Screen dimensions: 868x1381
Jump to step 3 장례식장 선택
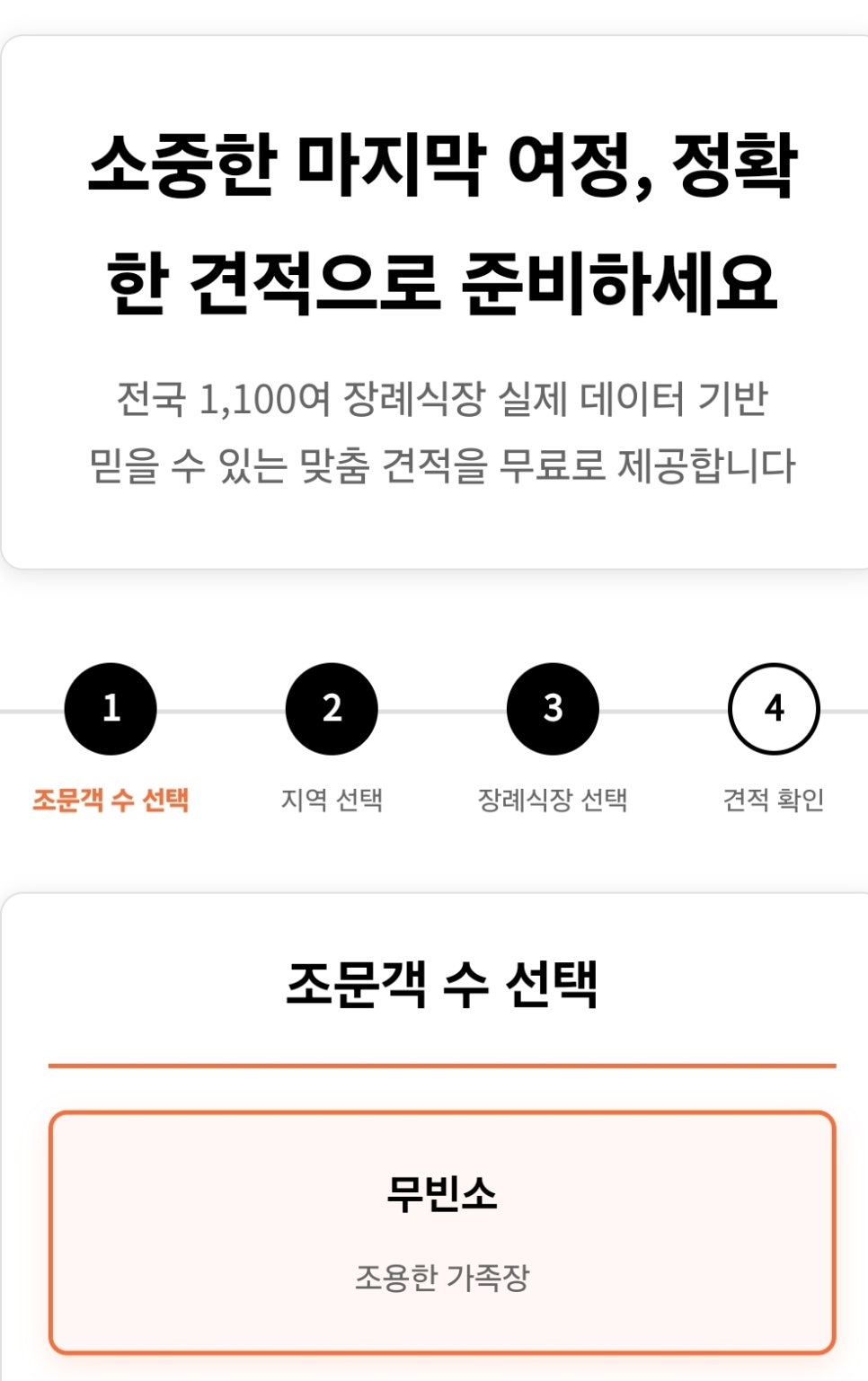553,709
